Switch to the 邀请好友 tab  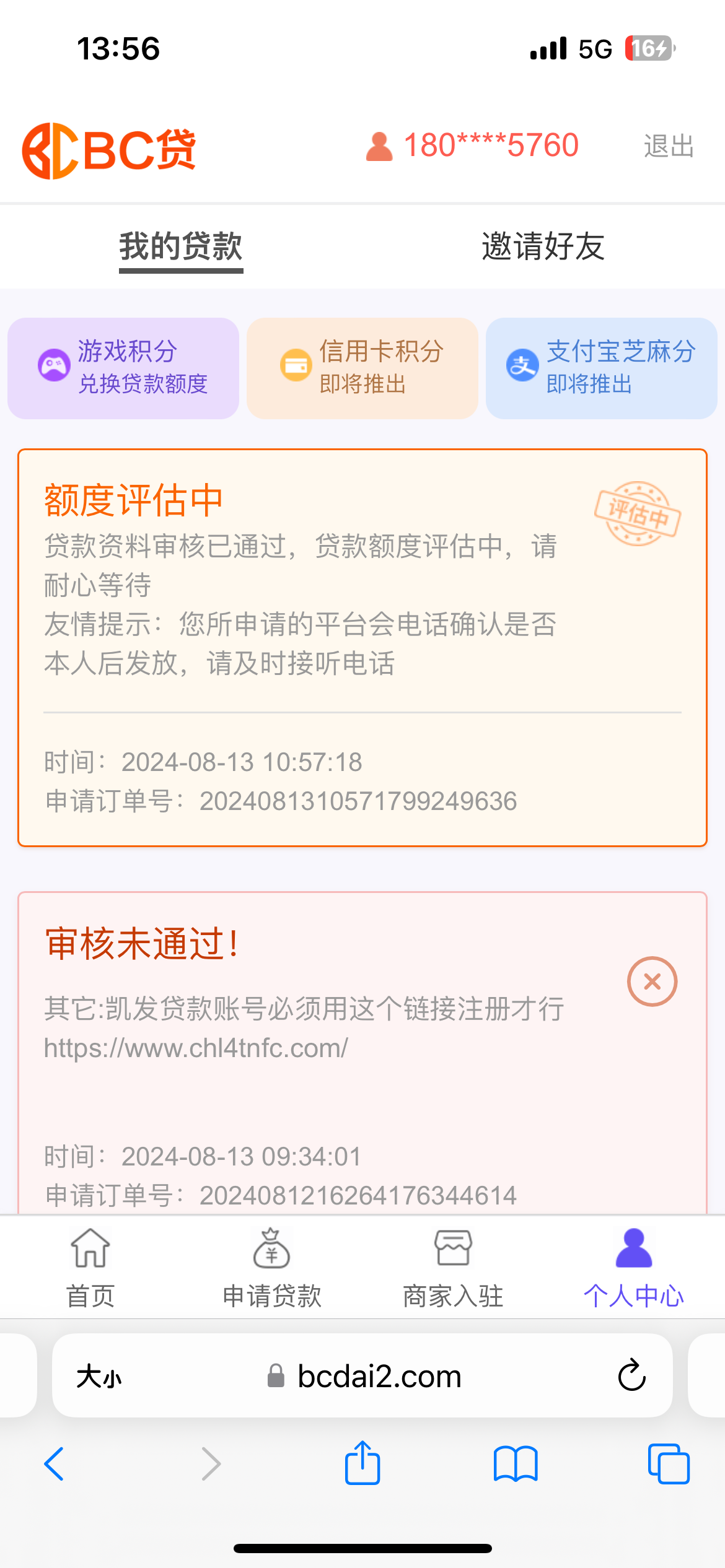click(543, 246)
